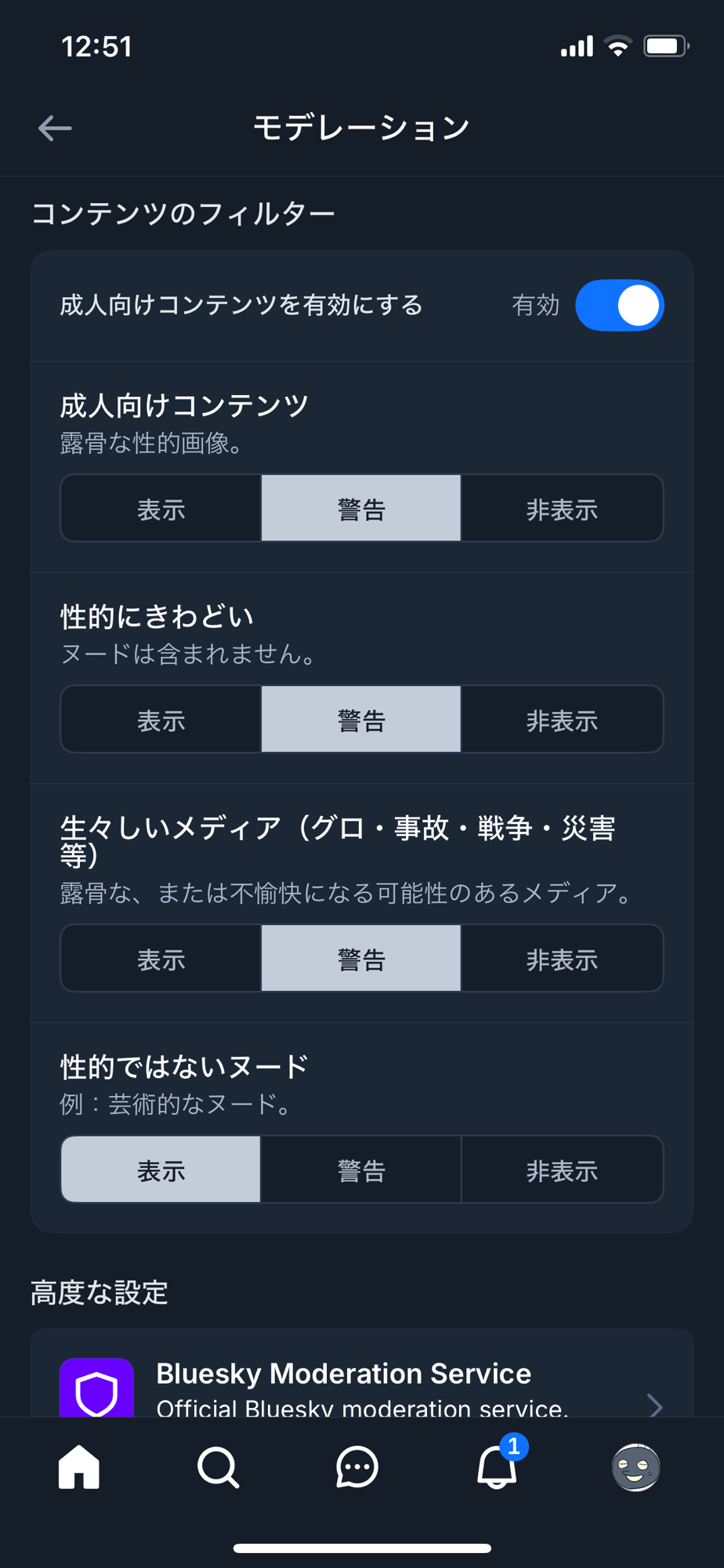The height and width of the screenshot is (1568, 724).
Task: Choose 警告 for 生々しいメディア
Action: tap(361, 959)
